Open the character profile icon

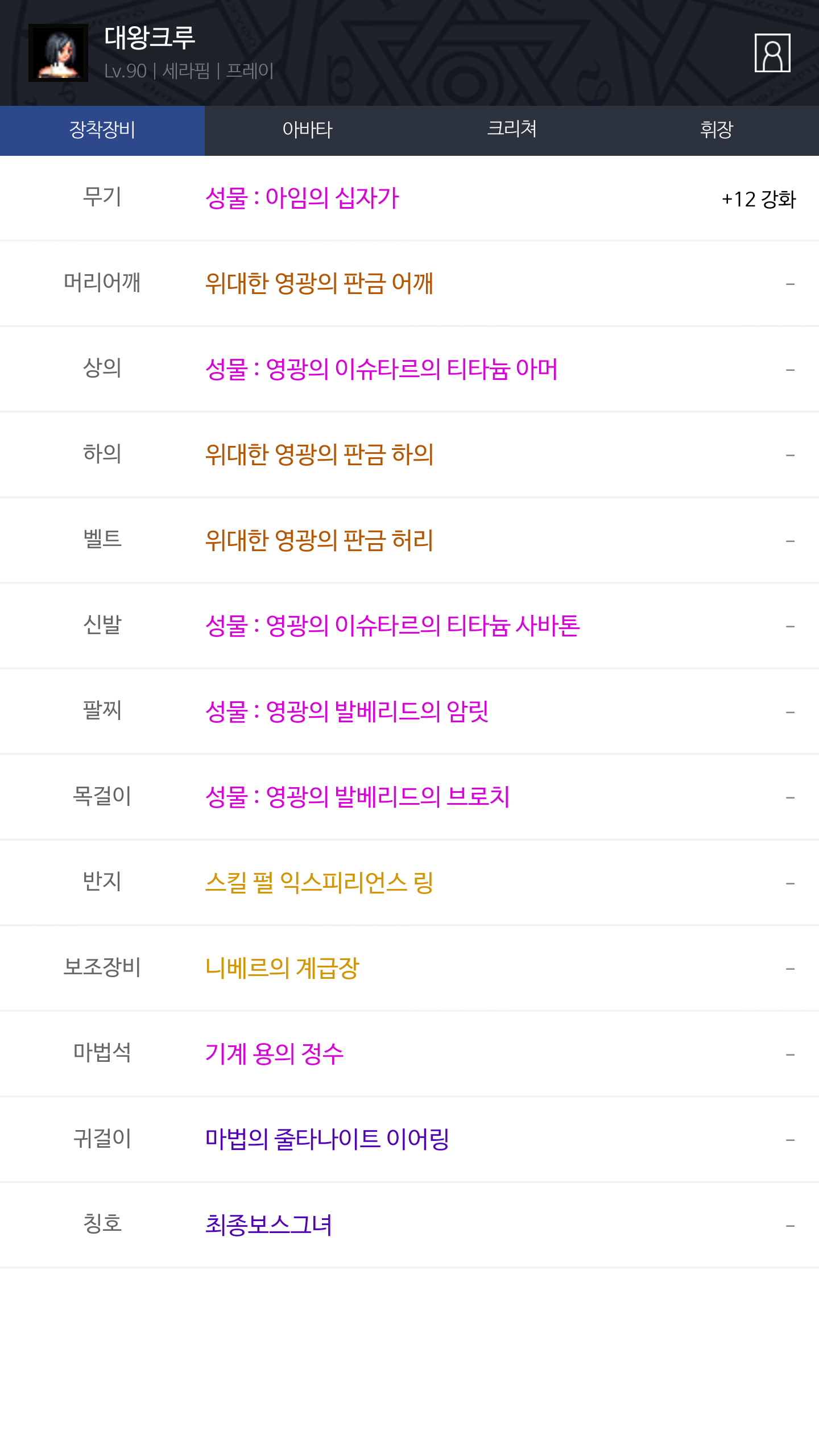click(772, 53)
